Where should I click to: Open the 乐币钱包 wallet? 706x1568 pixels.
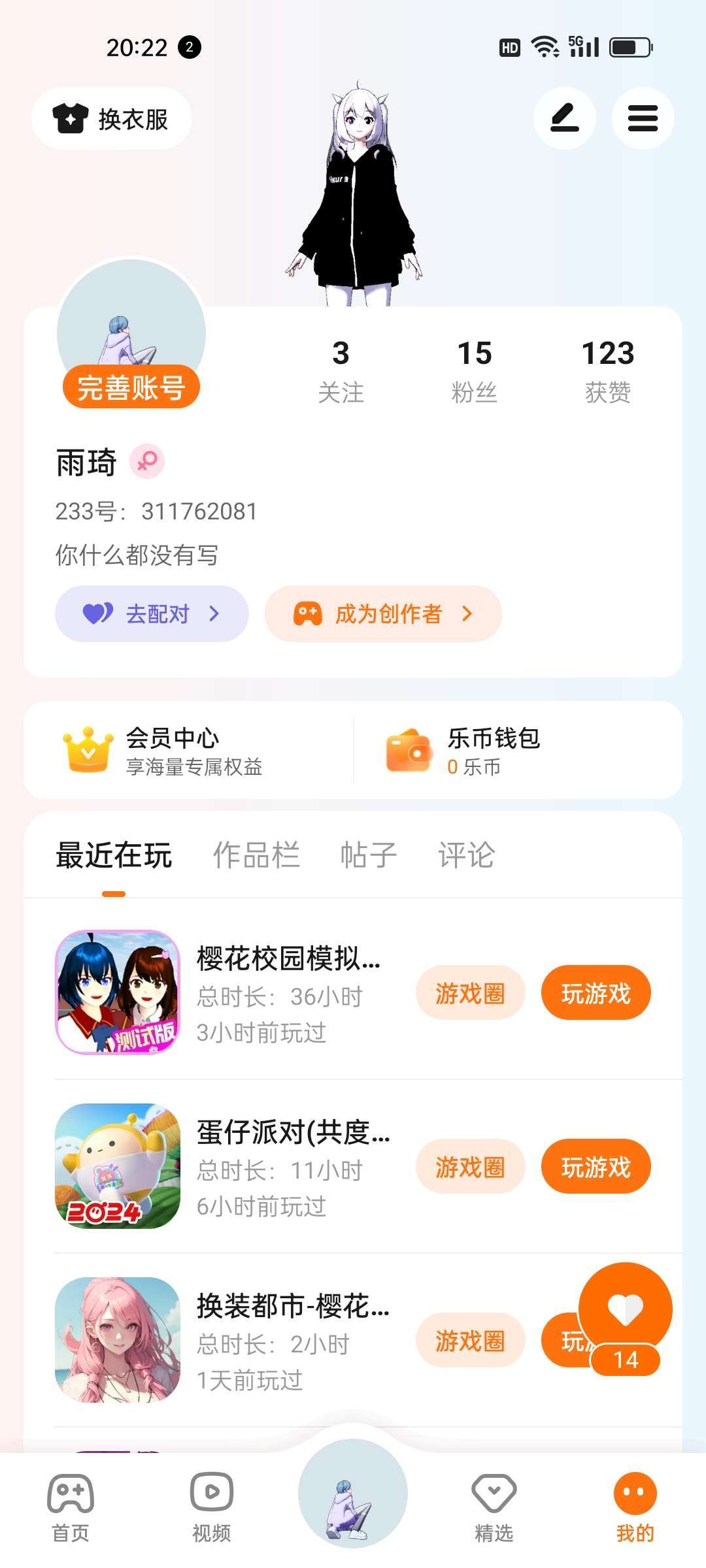coord(464,750)
